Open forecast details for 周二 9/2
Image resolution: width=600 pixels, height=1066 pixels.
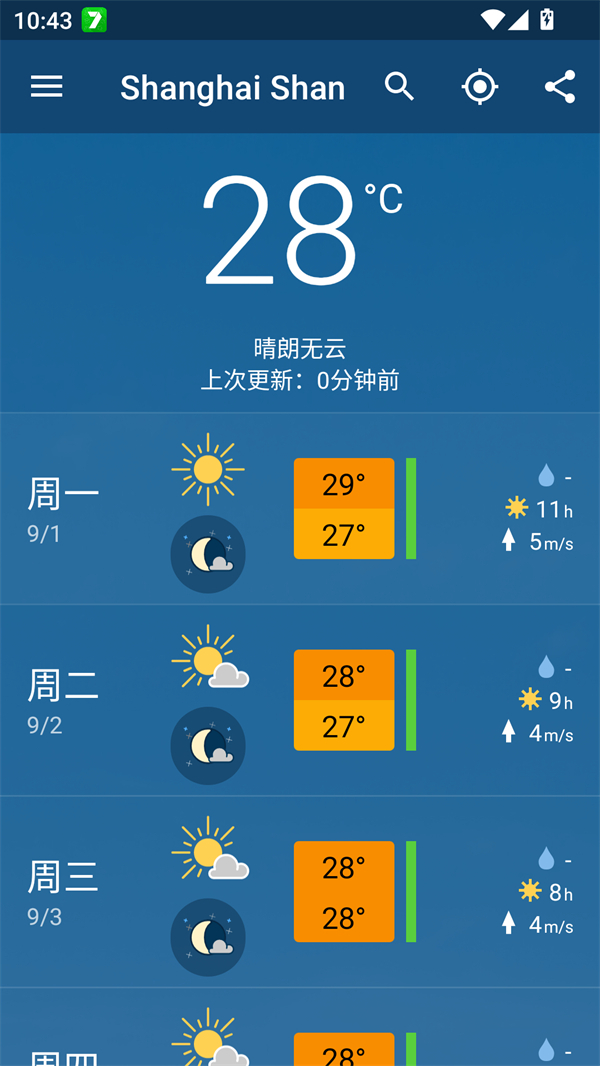(300, 700)
